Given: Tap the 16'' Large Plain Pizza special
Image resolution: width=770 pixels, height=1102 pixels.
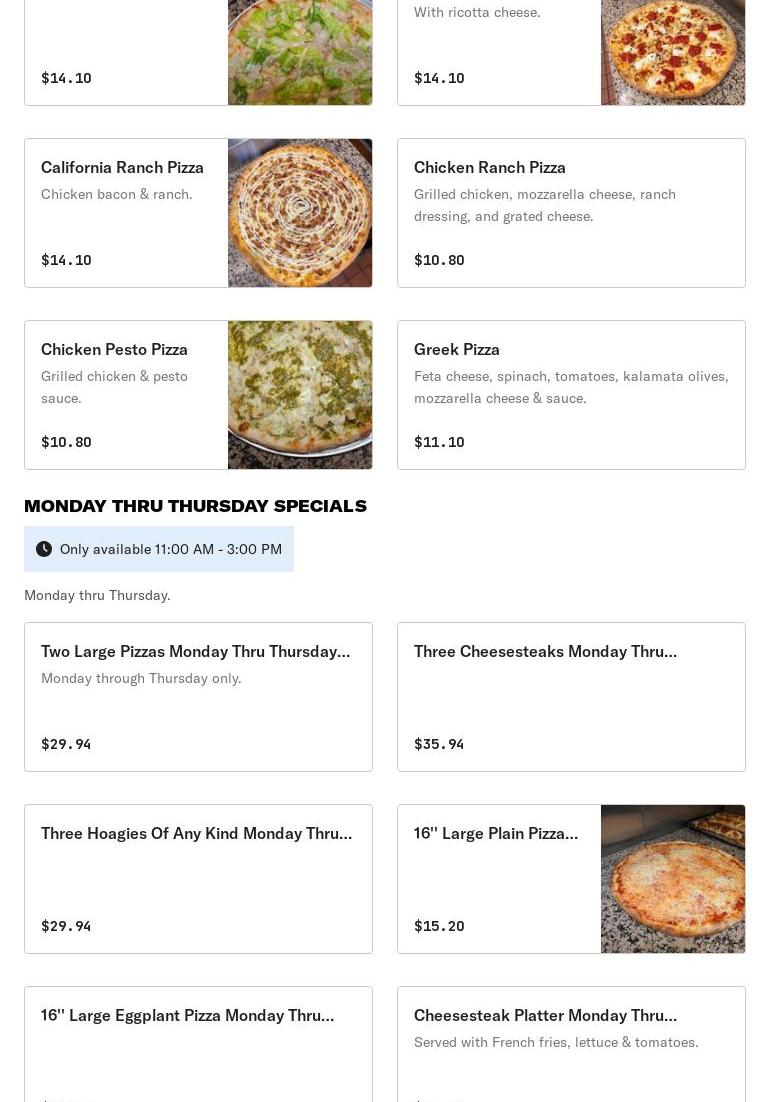Looking at the screenshot, I should pos(571,879).
